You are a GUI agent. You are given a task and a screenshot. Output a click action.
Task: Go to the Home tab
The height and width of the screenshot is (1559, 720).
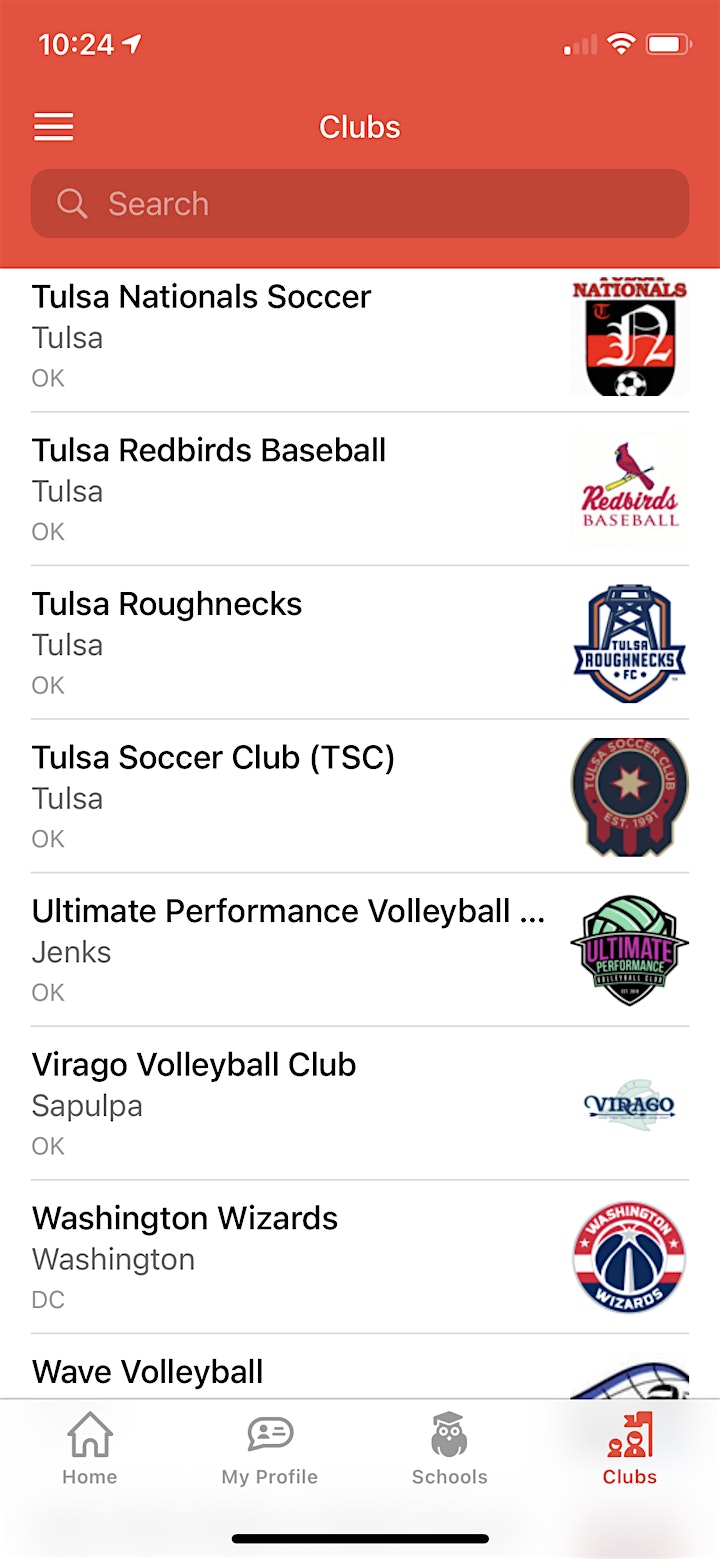(x=90, y=1448)
